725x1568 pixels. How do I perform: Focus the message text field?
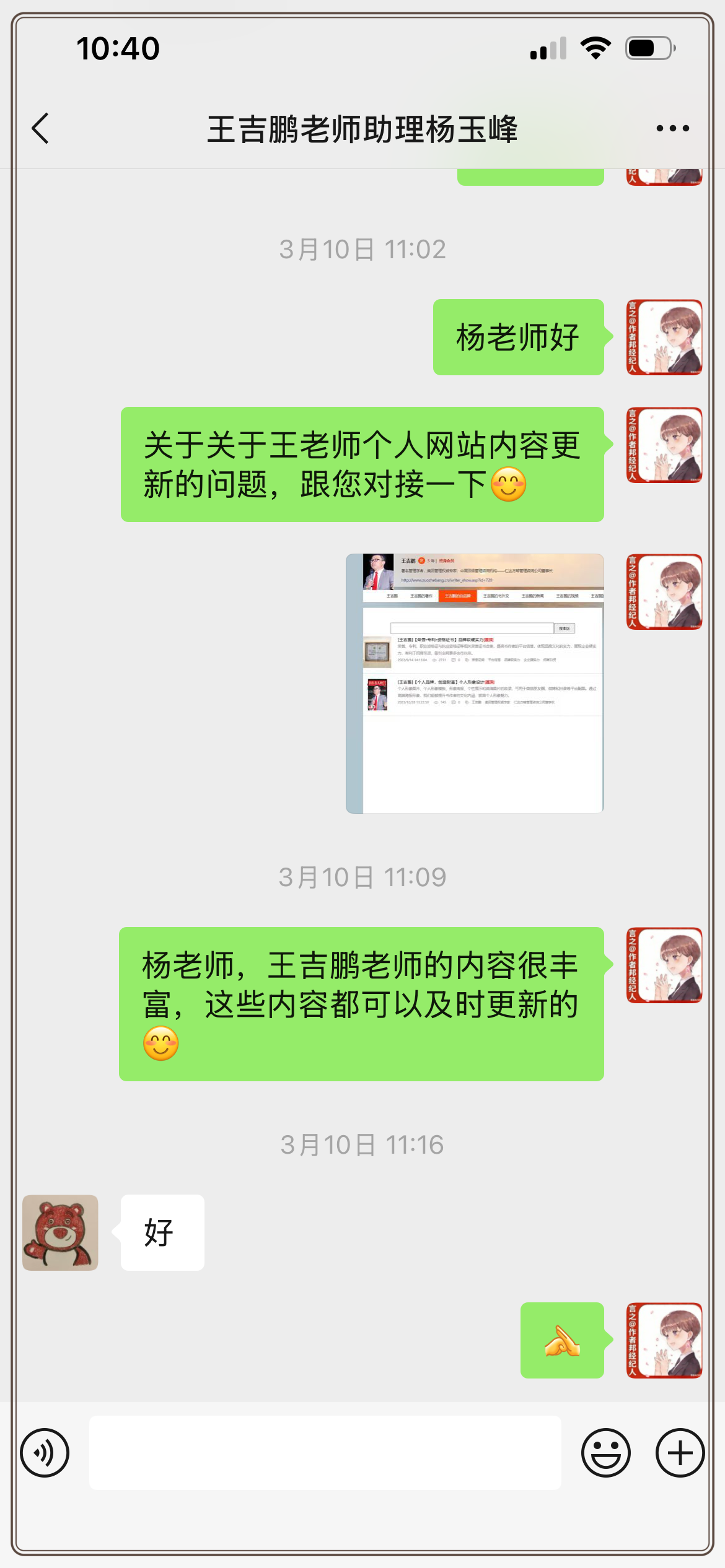click(325, 1452)
